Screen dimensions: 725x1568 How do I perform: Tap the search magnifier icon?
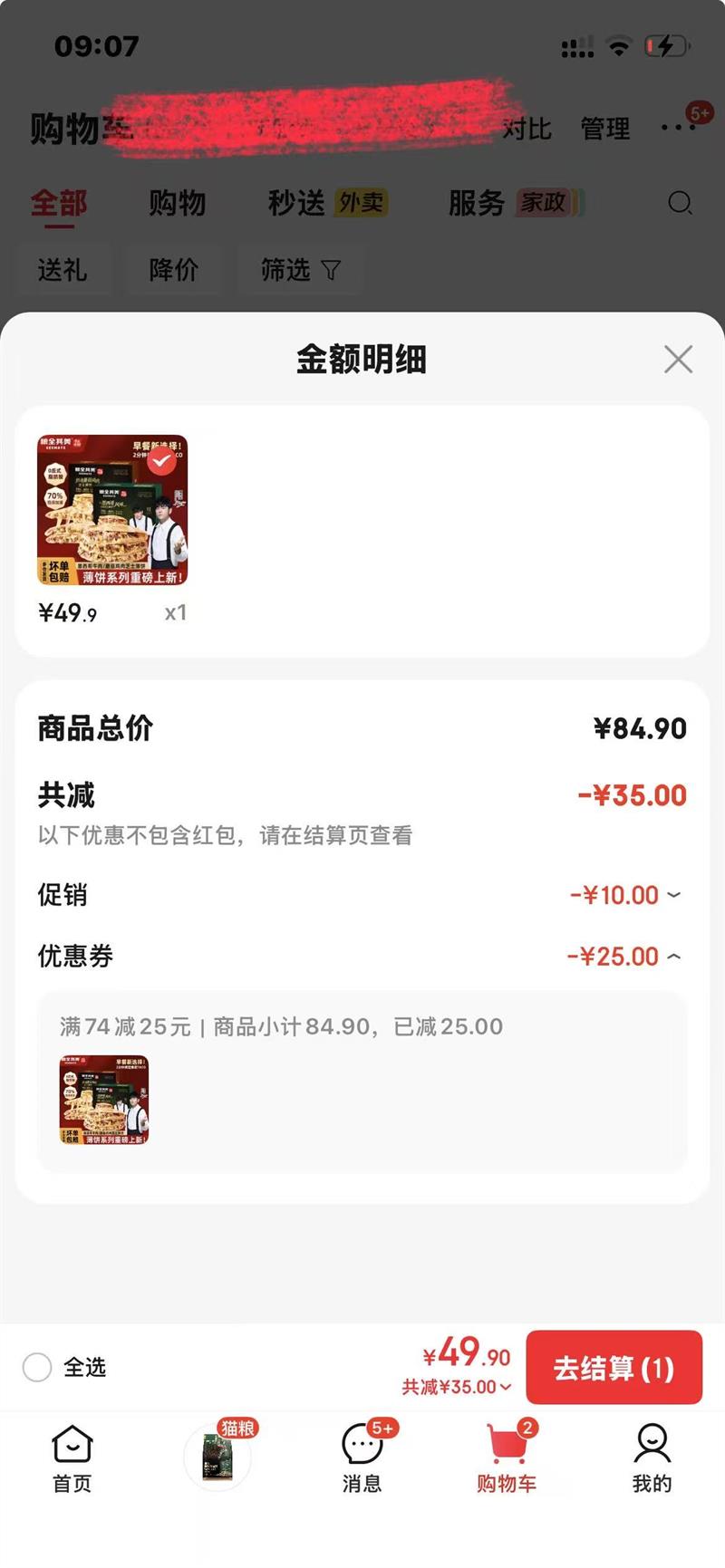(x=680, y=204)
